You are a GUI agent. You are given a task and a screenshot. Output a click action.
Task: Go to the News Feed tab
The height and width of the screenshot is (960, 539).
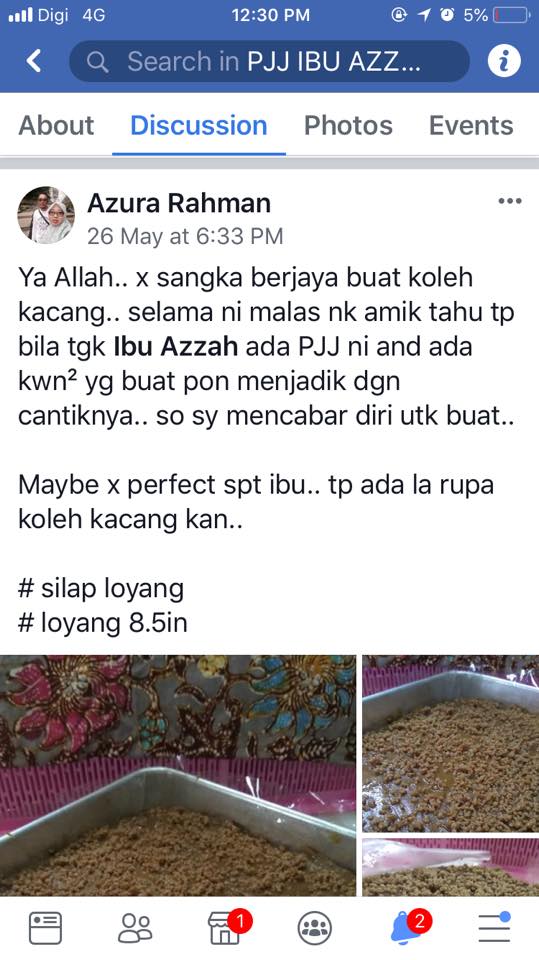[45, 928]
